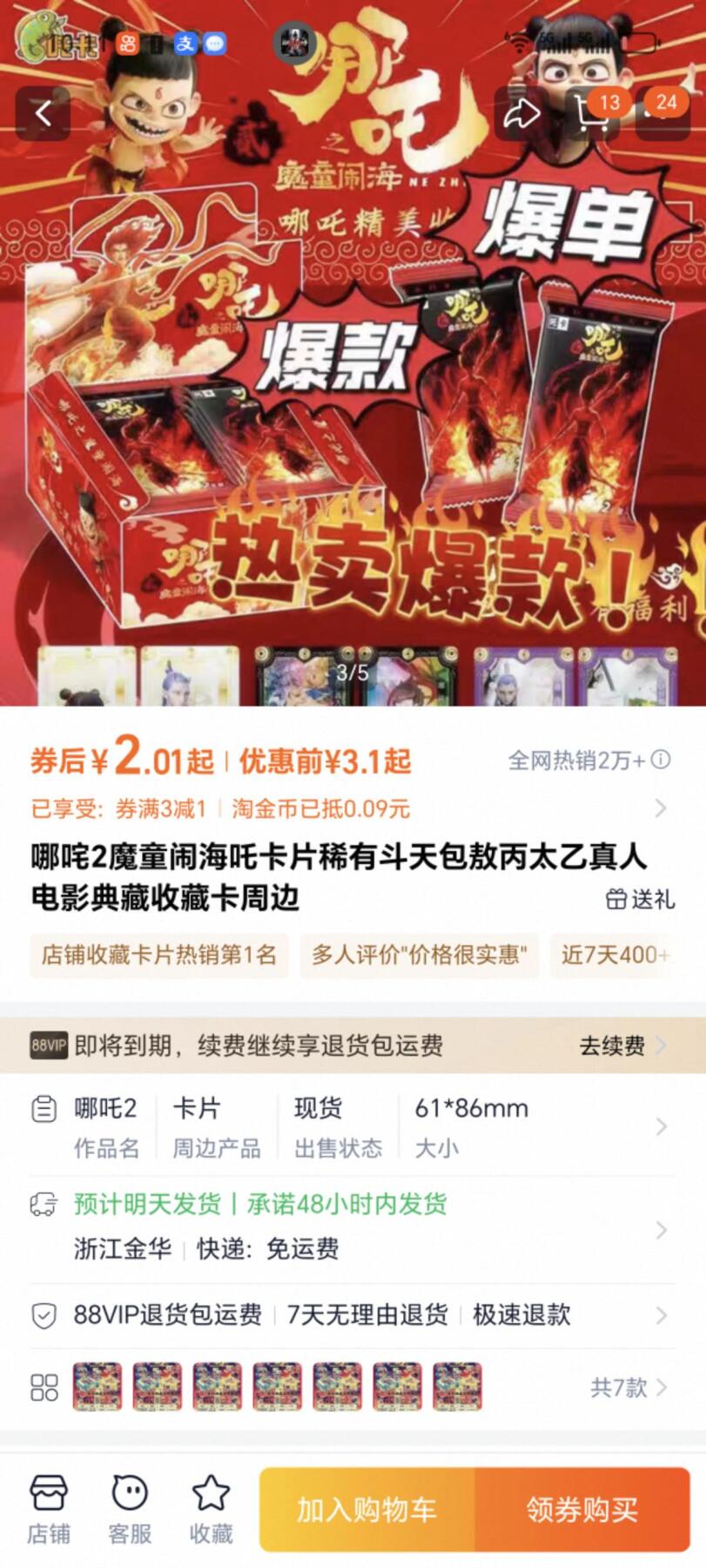The width and height of the screenshot is (706, 1568).
Task: Tap the 送礼 gift option
Action: coord(641,898)
